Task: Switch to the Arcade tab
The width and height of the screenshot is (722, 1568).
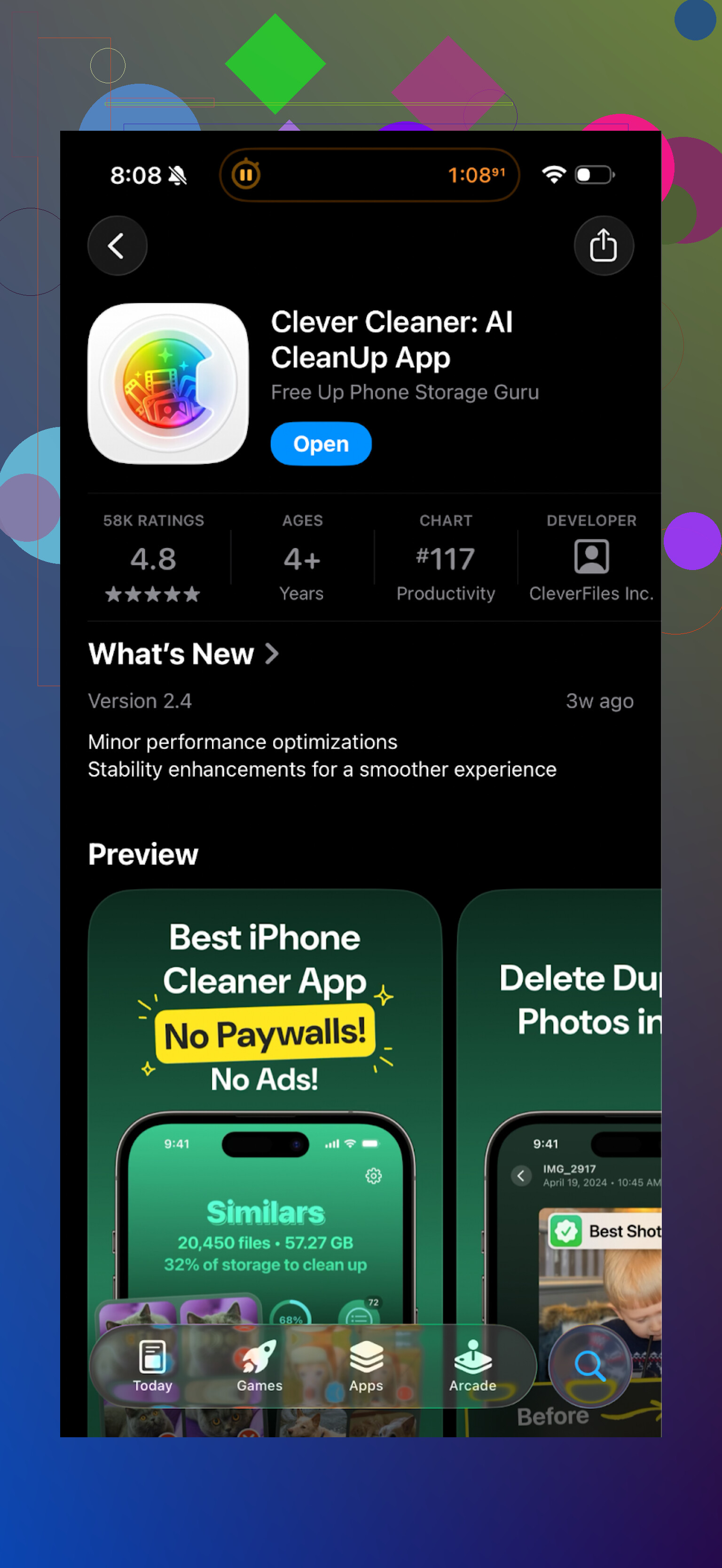Action: coord(472,1366)
